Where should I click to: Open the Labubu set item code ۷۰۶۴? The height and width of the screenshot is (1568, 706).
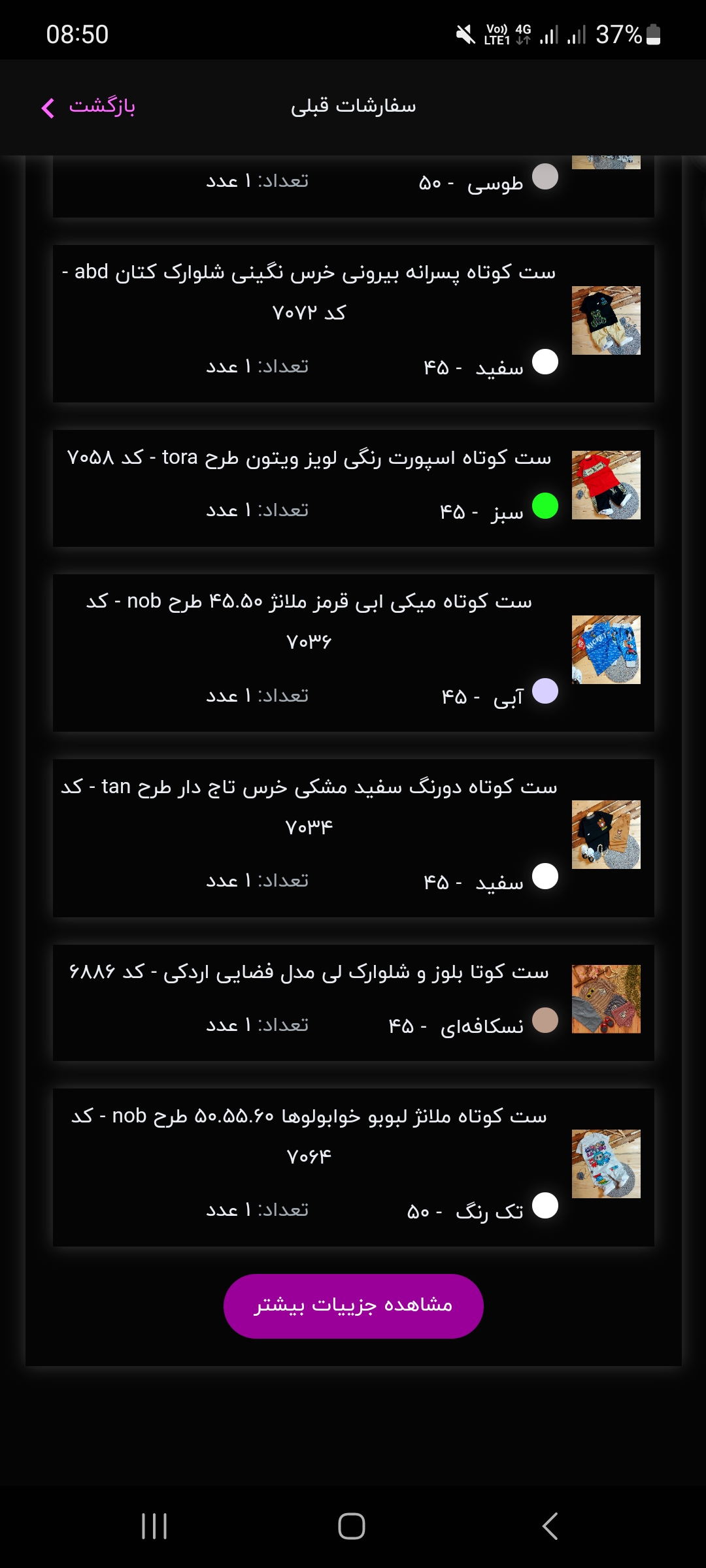point(353,1168)
